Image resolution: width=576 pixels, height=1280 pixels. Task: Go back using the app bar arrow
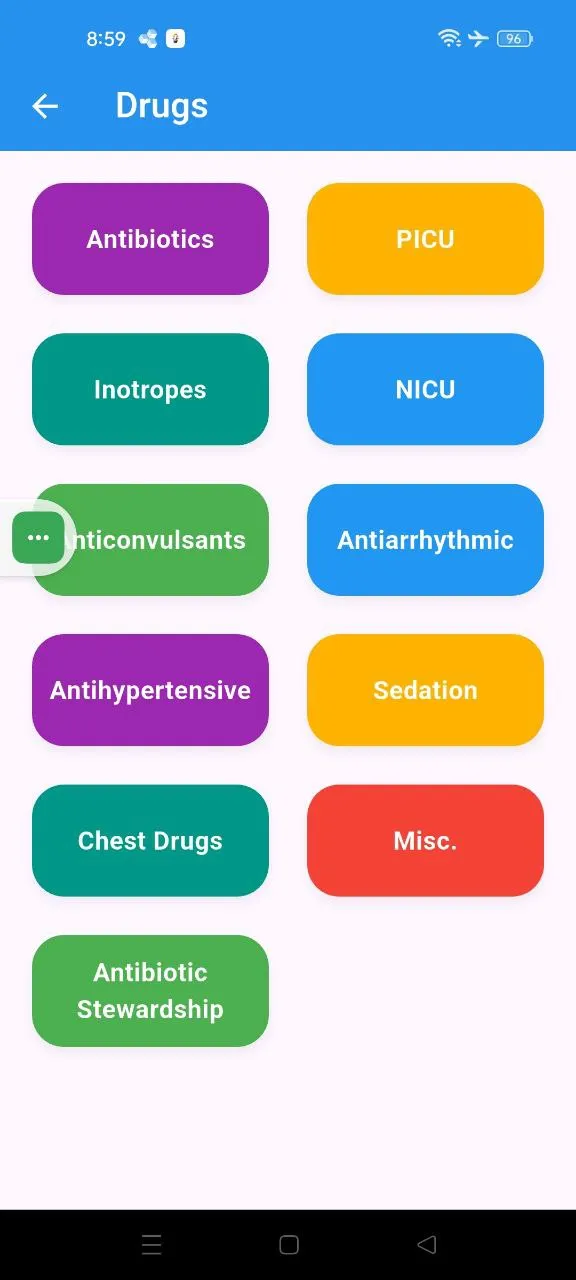pyautogui.click(x=45, y=106)
